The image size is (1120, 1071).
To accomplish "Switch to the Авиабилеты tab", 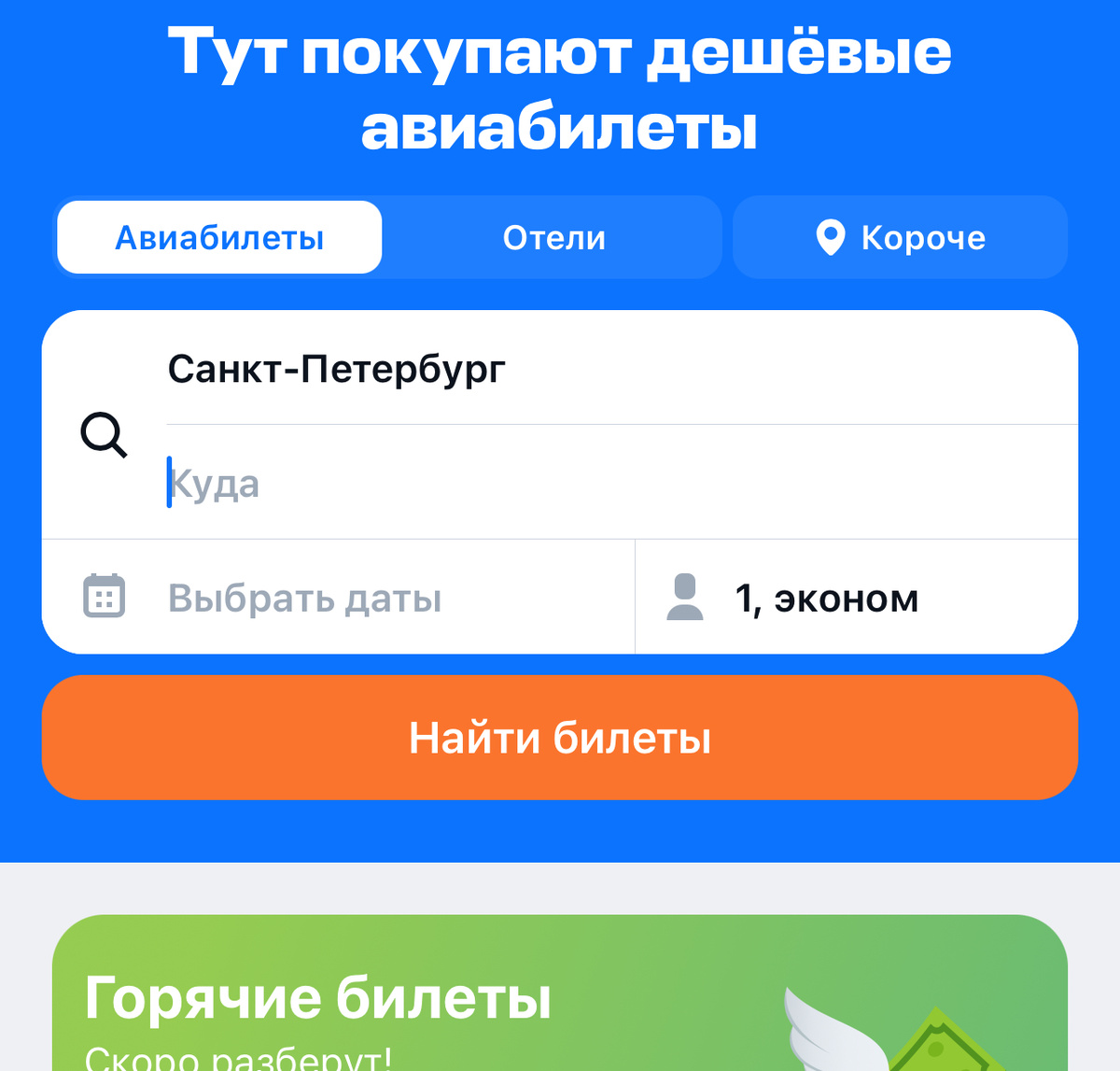I will pos(219,238).
